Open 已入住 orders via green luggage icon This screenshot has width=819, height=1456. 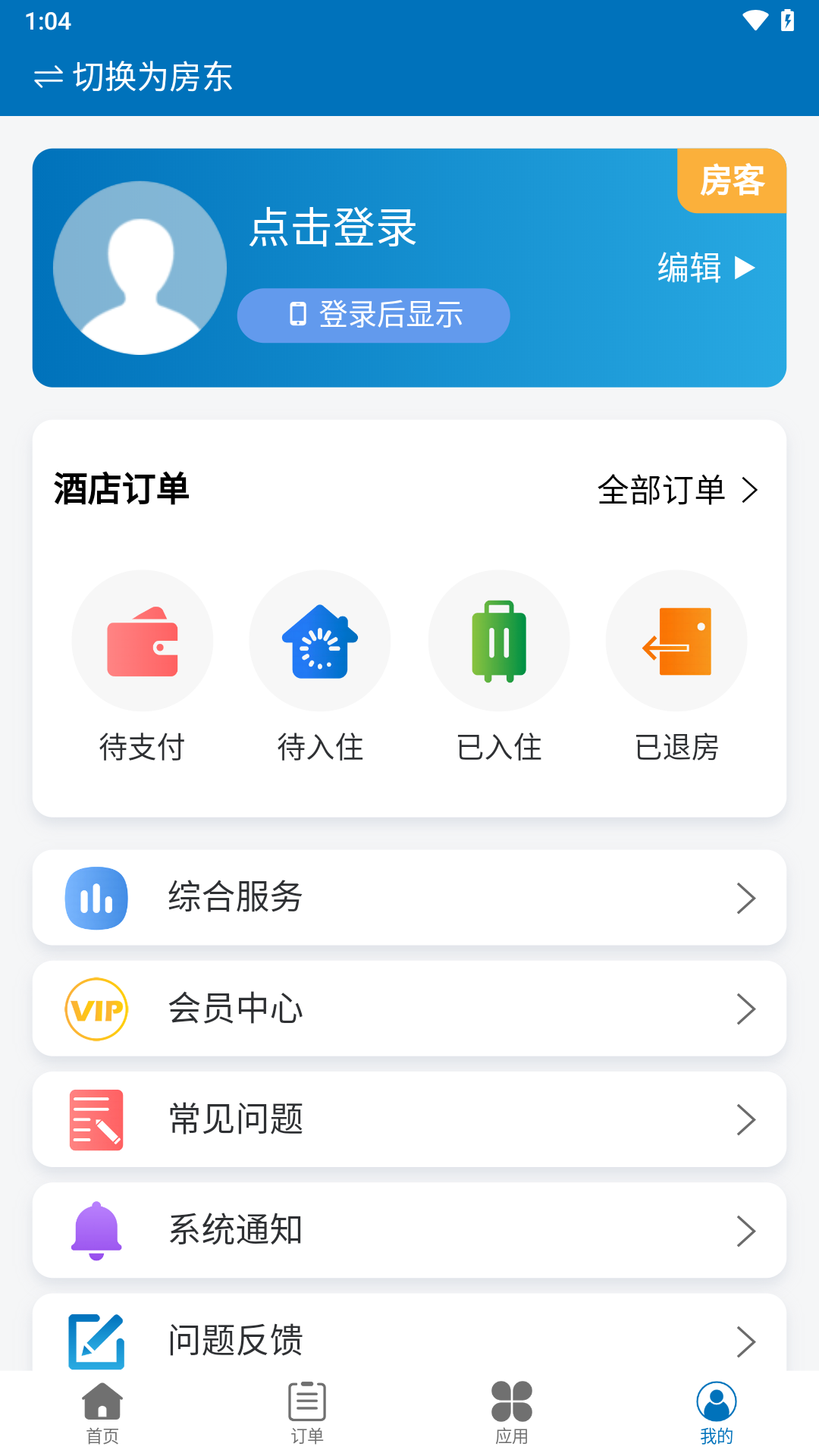pyautogui.click(x=498, y=641)
